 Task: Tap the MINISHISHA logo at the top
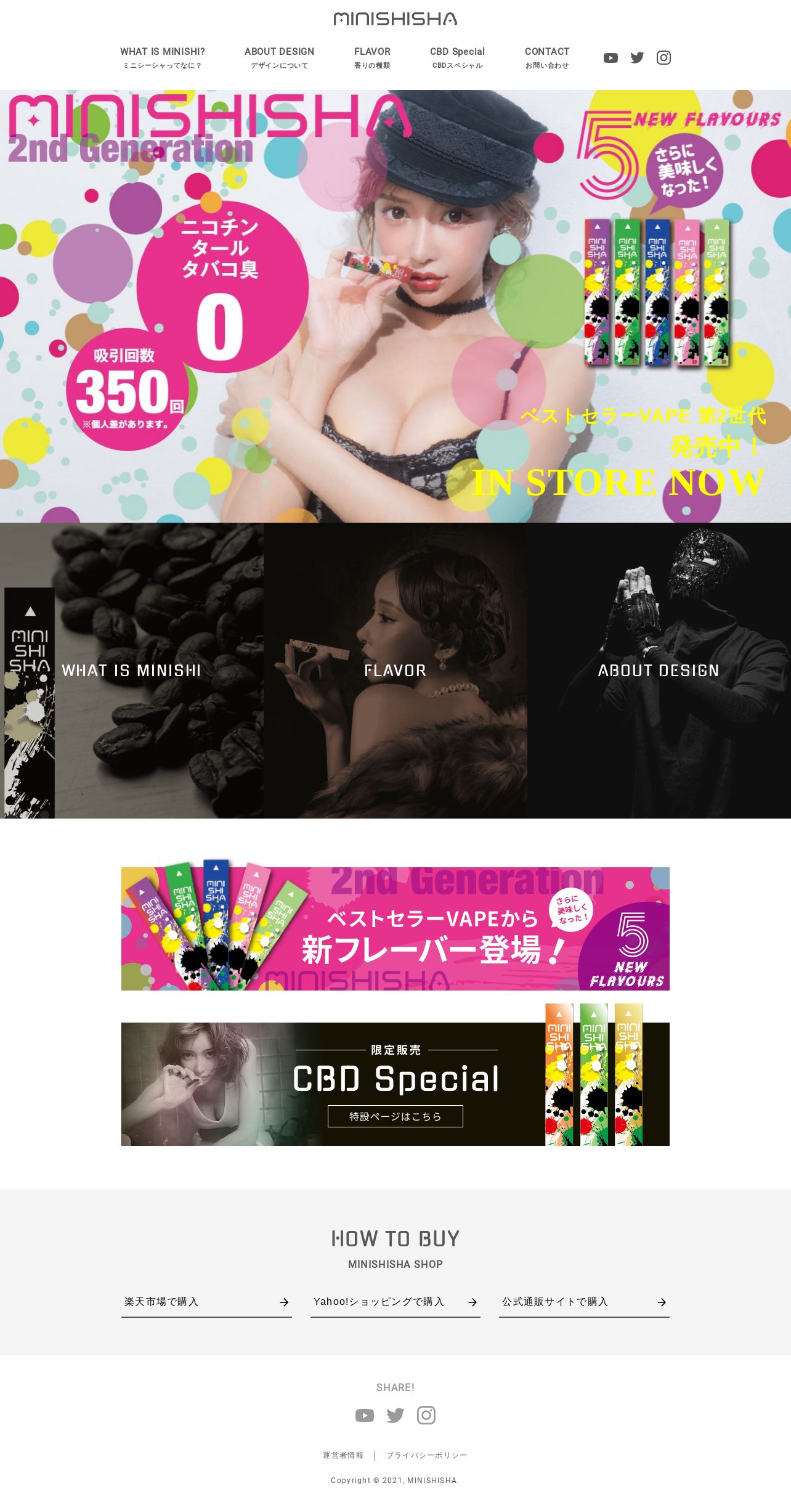pos(395,19)
